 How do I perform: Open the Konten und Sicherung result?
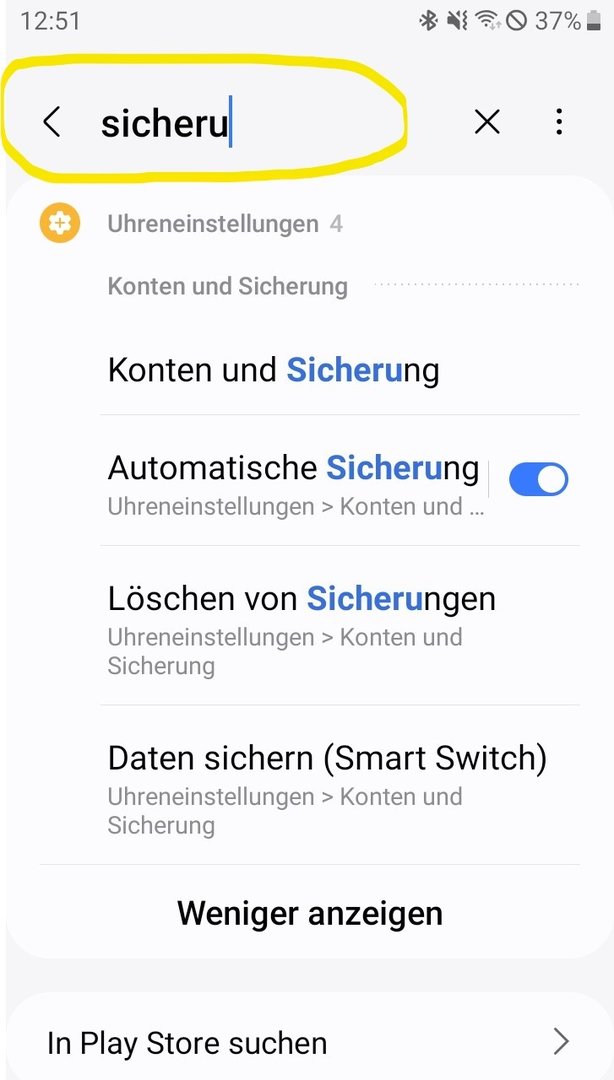click(x=273, y=370)
